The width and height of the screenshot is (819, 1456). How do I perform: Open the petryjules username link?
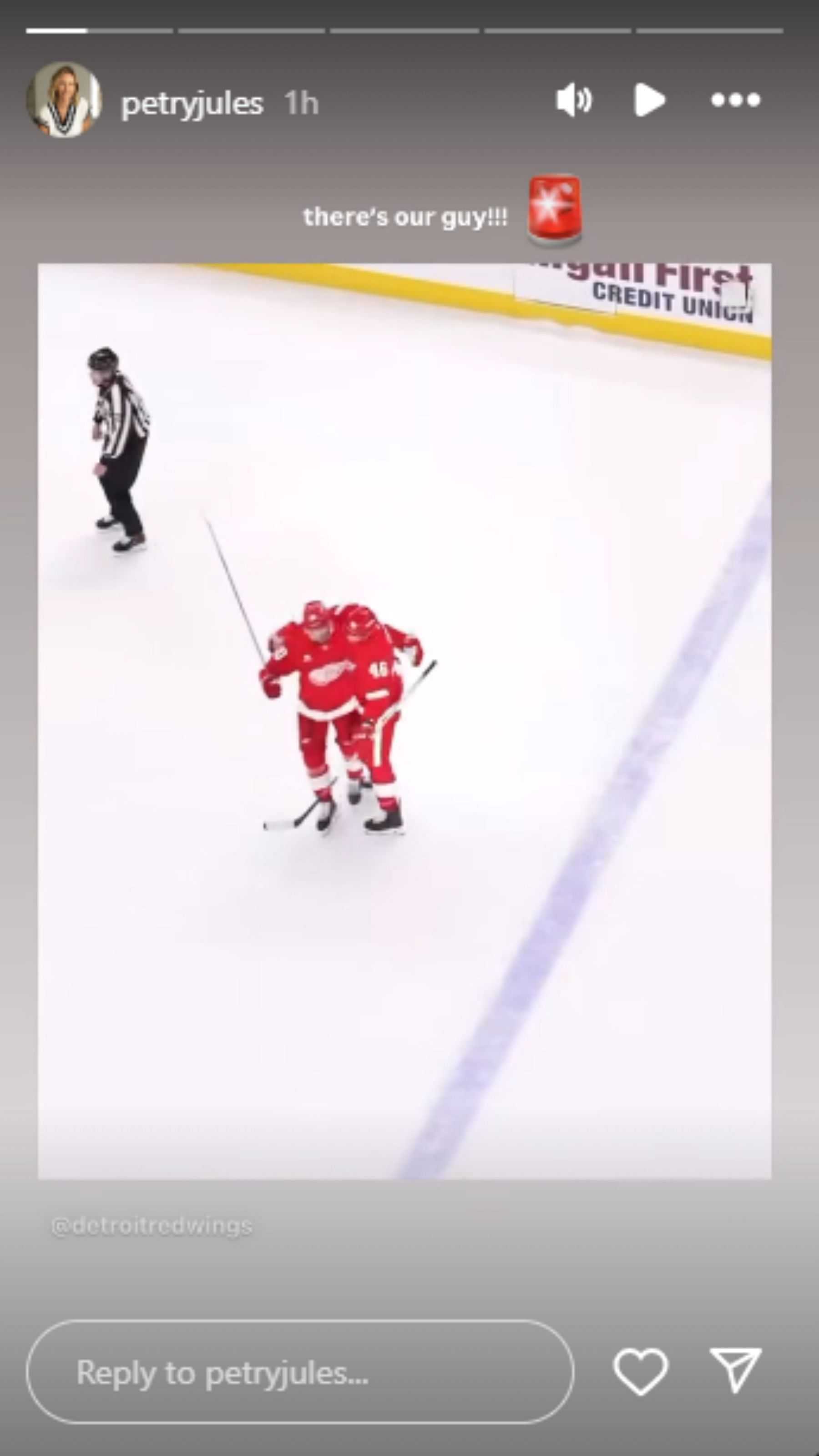click(192, 104)
